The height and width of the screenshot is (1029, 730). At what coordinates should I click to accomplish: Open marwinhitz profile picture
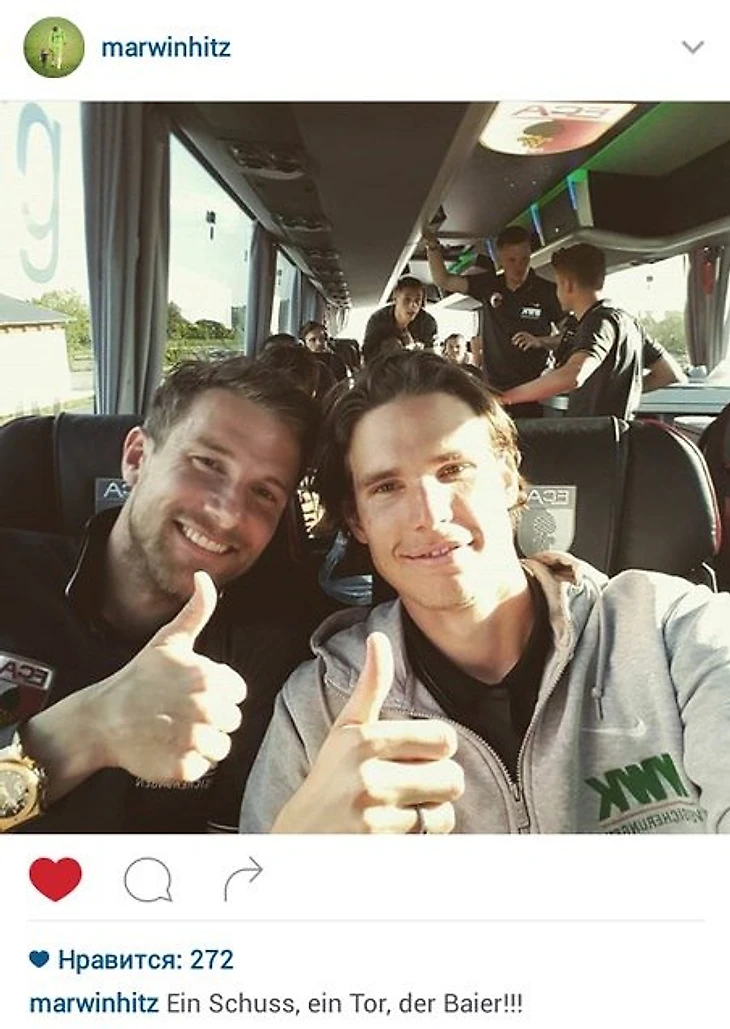coord(54,47)
